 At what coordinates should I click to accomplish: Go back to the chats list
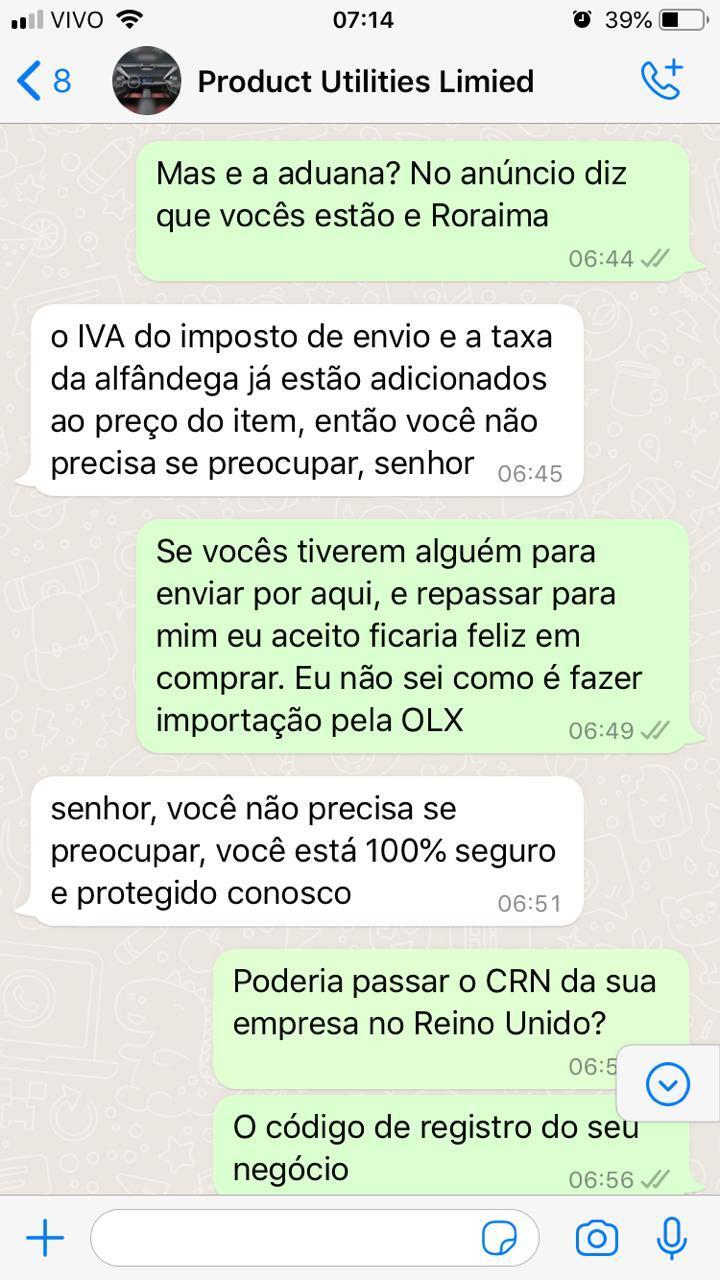point(44,81)
